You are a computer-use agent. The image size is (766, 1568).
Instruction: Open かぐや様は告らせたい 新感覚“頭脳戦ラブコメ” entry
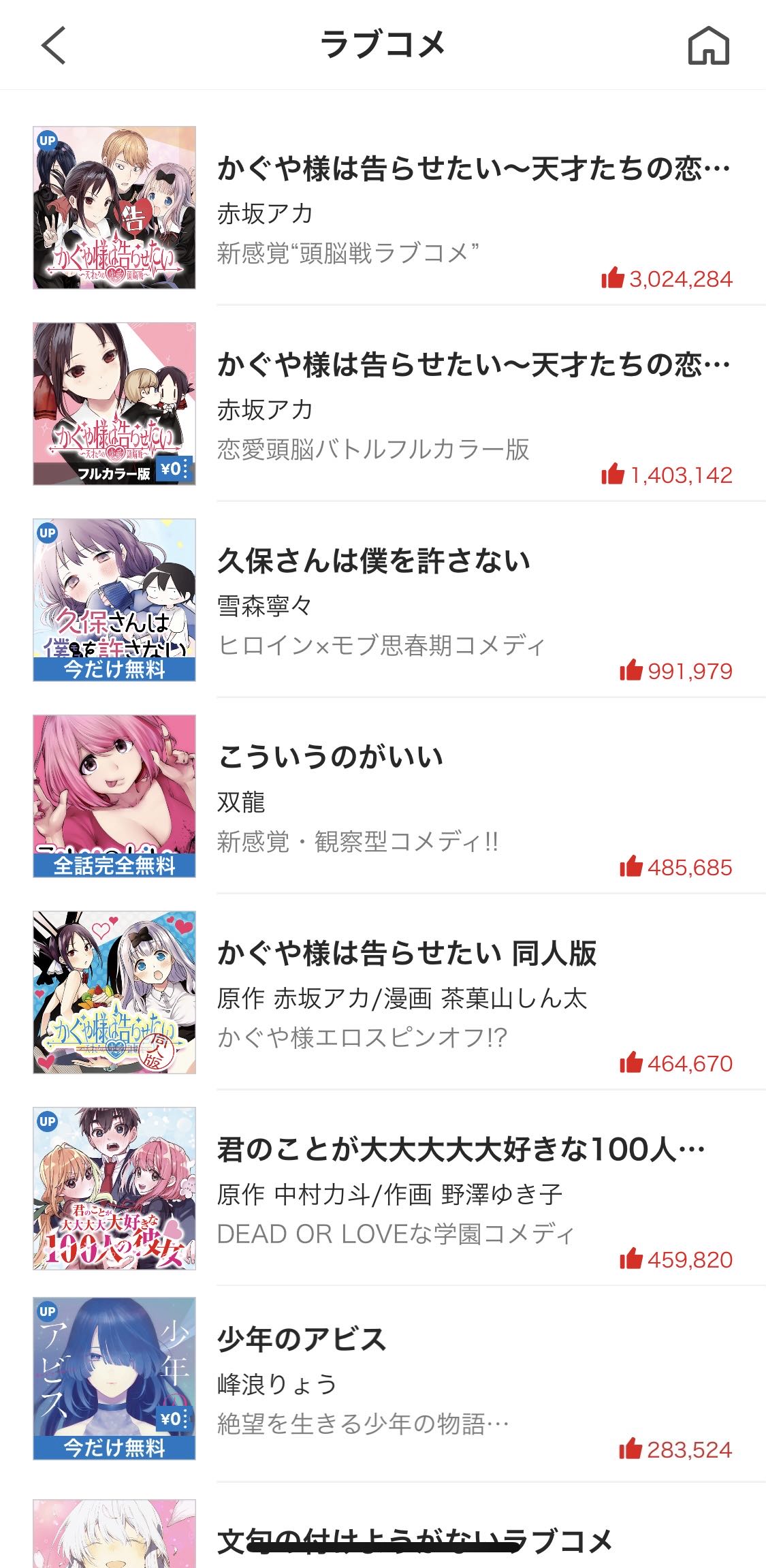(x=473, y=169)
